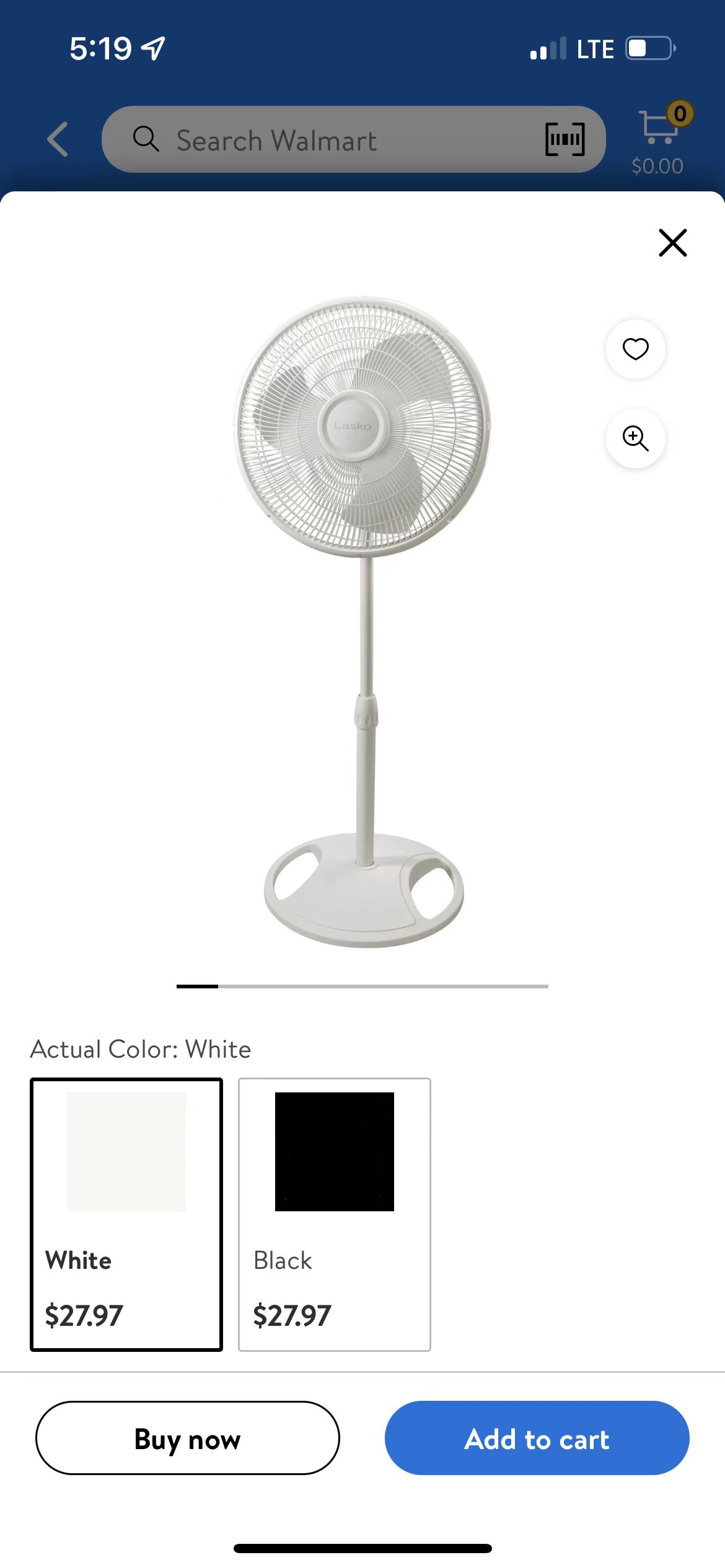Image resolution: width=725 pixels, height=1568 pixels.
Task: Save fan to favorites with the heart icon
Action: point(635,349)
